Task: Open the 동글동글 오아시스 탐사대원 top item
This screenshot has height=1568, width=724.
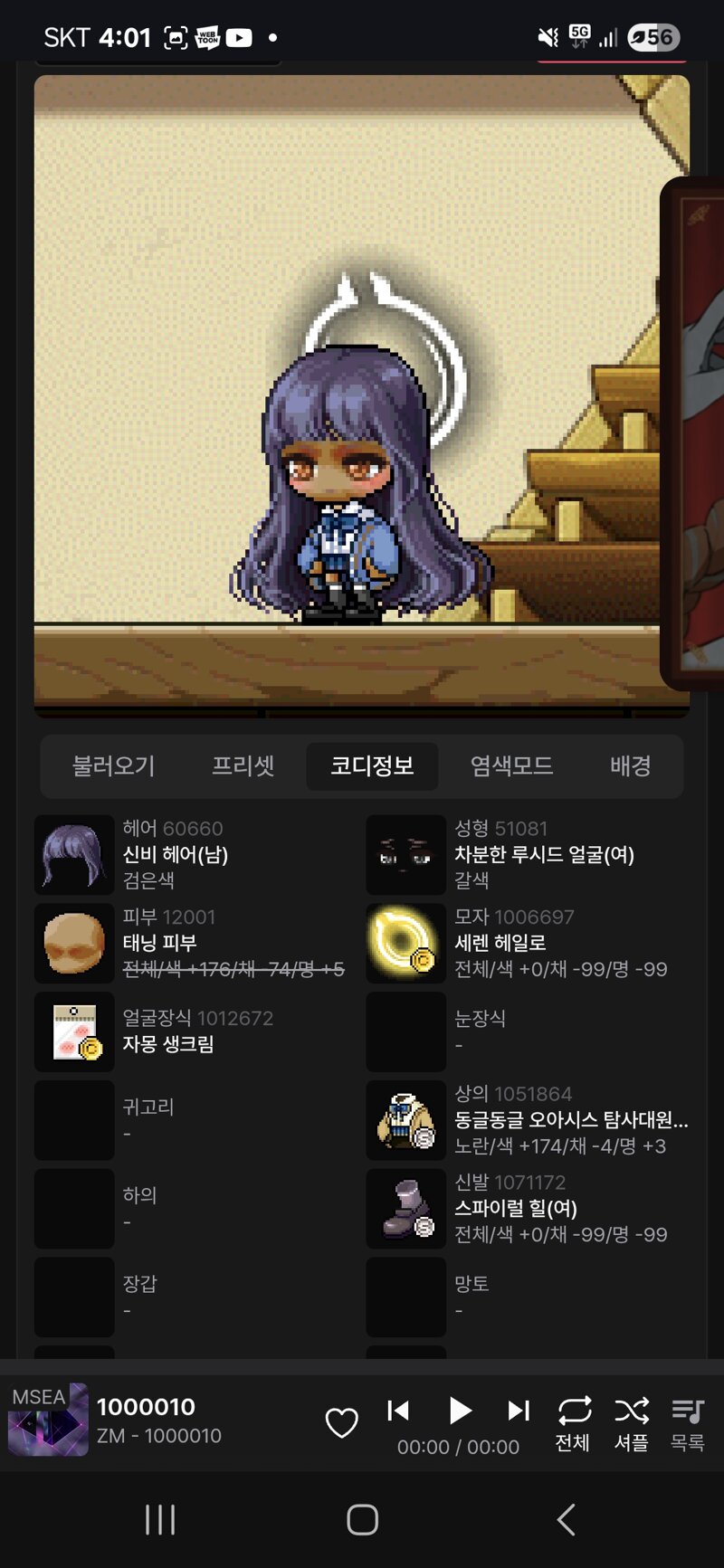Action: (528, 1120)
